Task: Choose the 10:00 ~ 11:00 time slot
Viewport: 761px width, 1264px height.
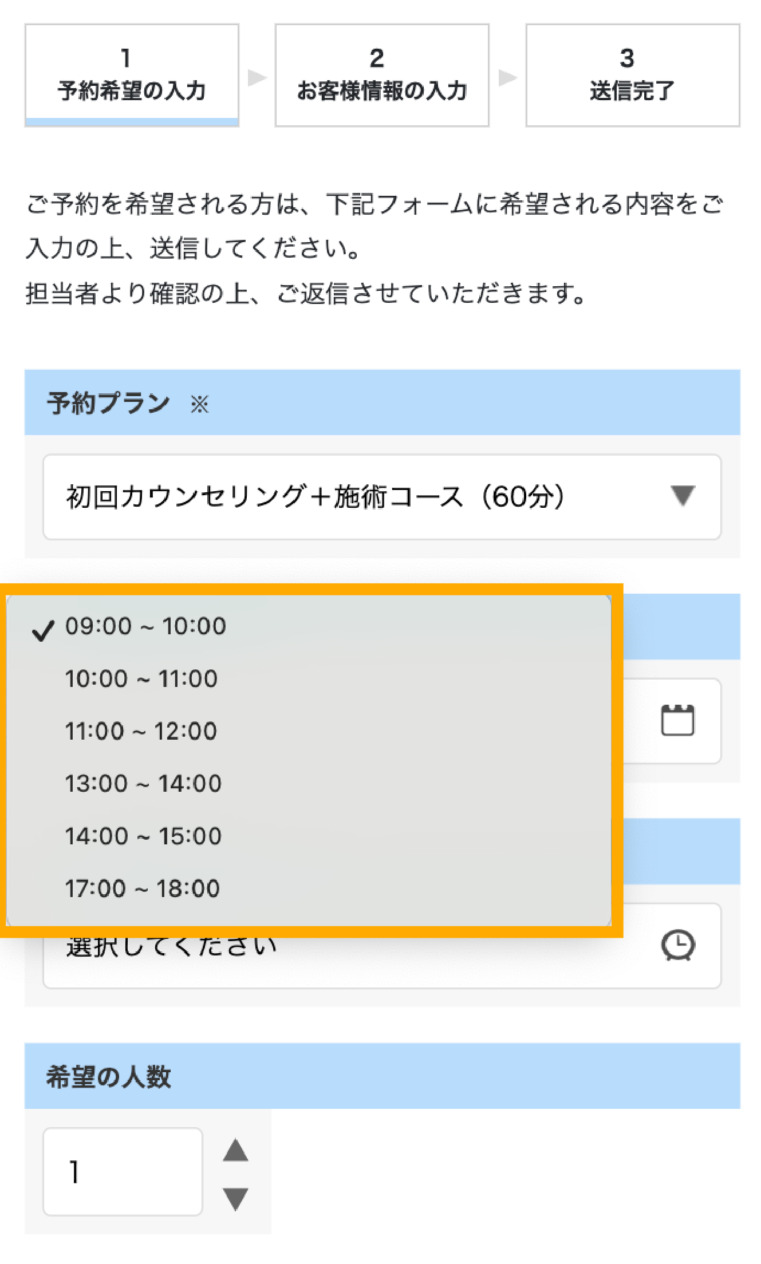Action: [141, 680]
